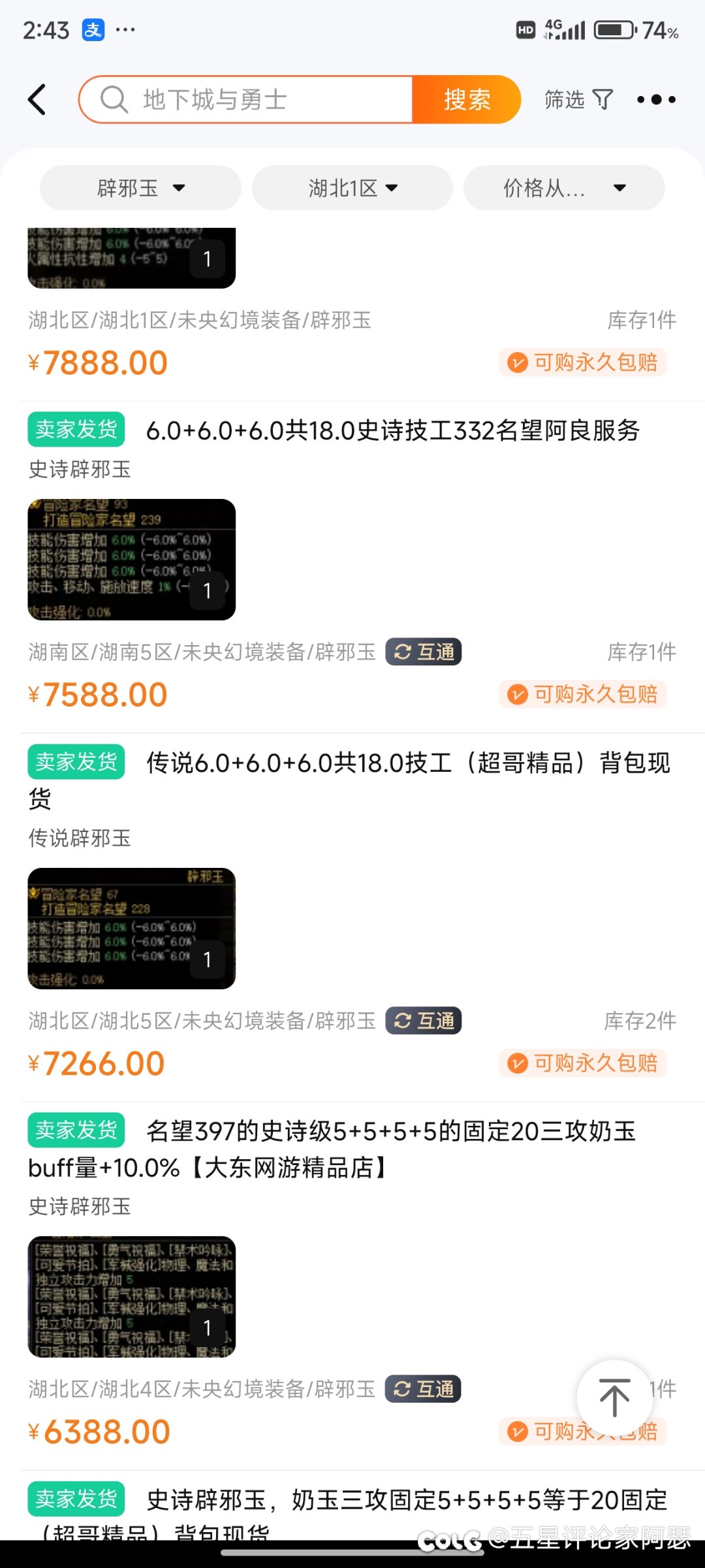Open the search magnifier icon
Viewport: 705px width, 1568px height.
115,99
